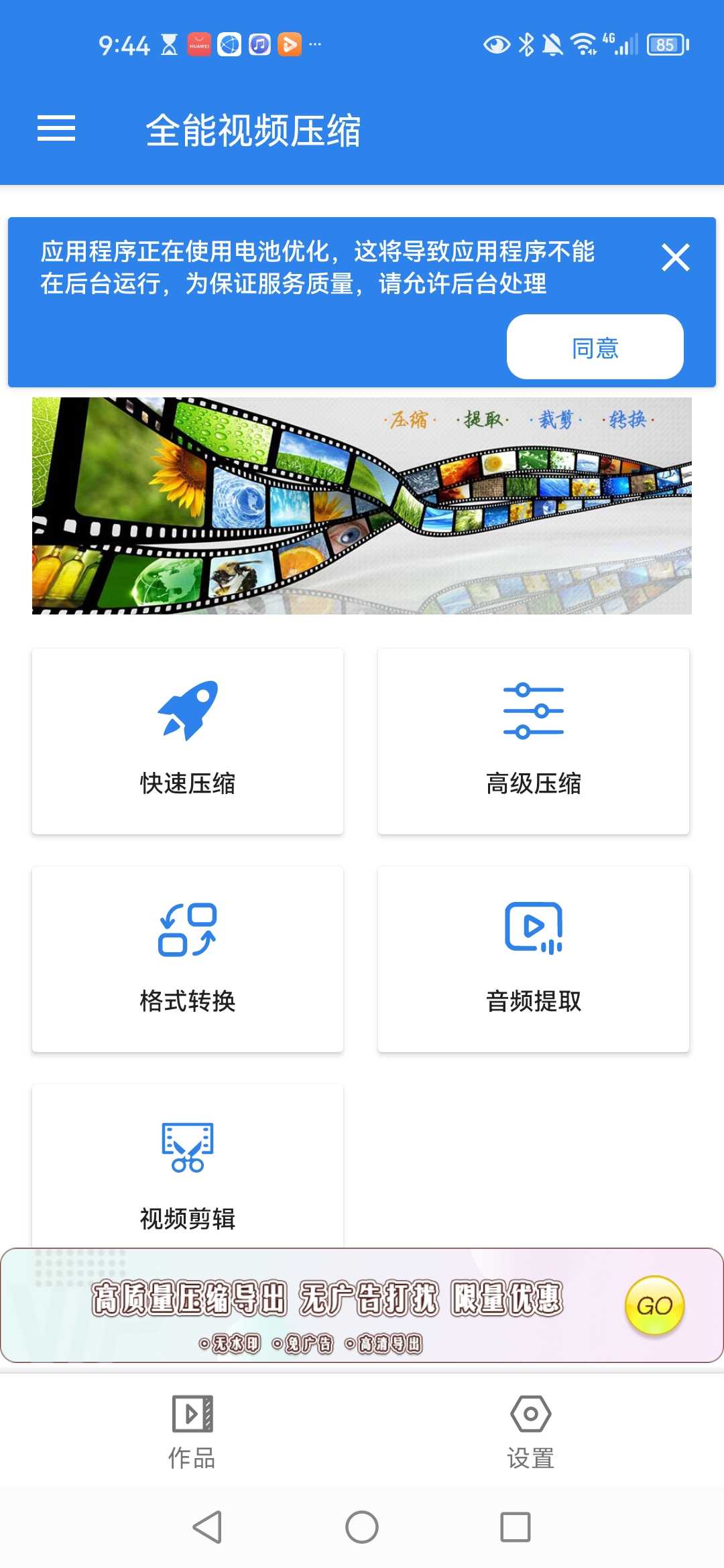
Task: Open 快速压缩 quick compression
Action: click(x=188, y=741)
